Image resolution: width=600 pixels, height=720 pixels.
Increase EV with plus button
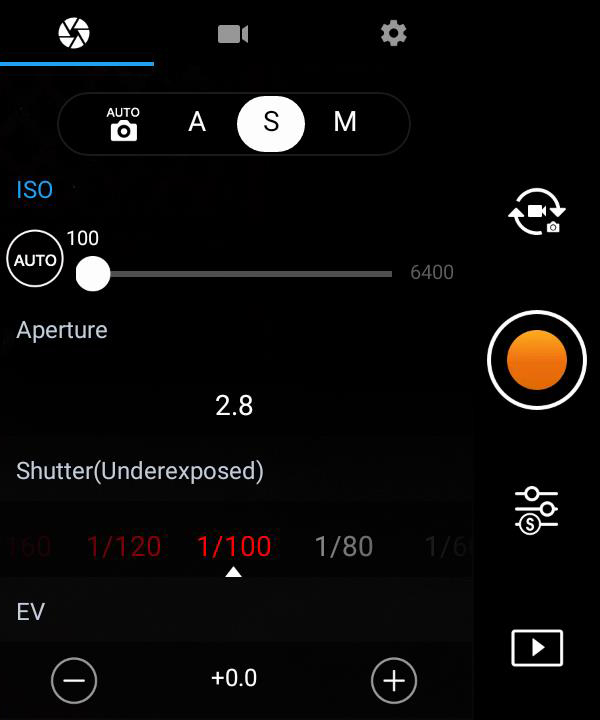(393, 681)
